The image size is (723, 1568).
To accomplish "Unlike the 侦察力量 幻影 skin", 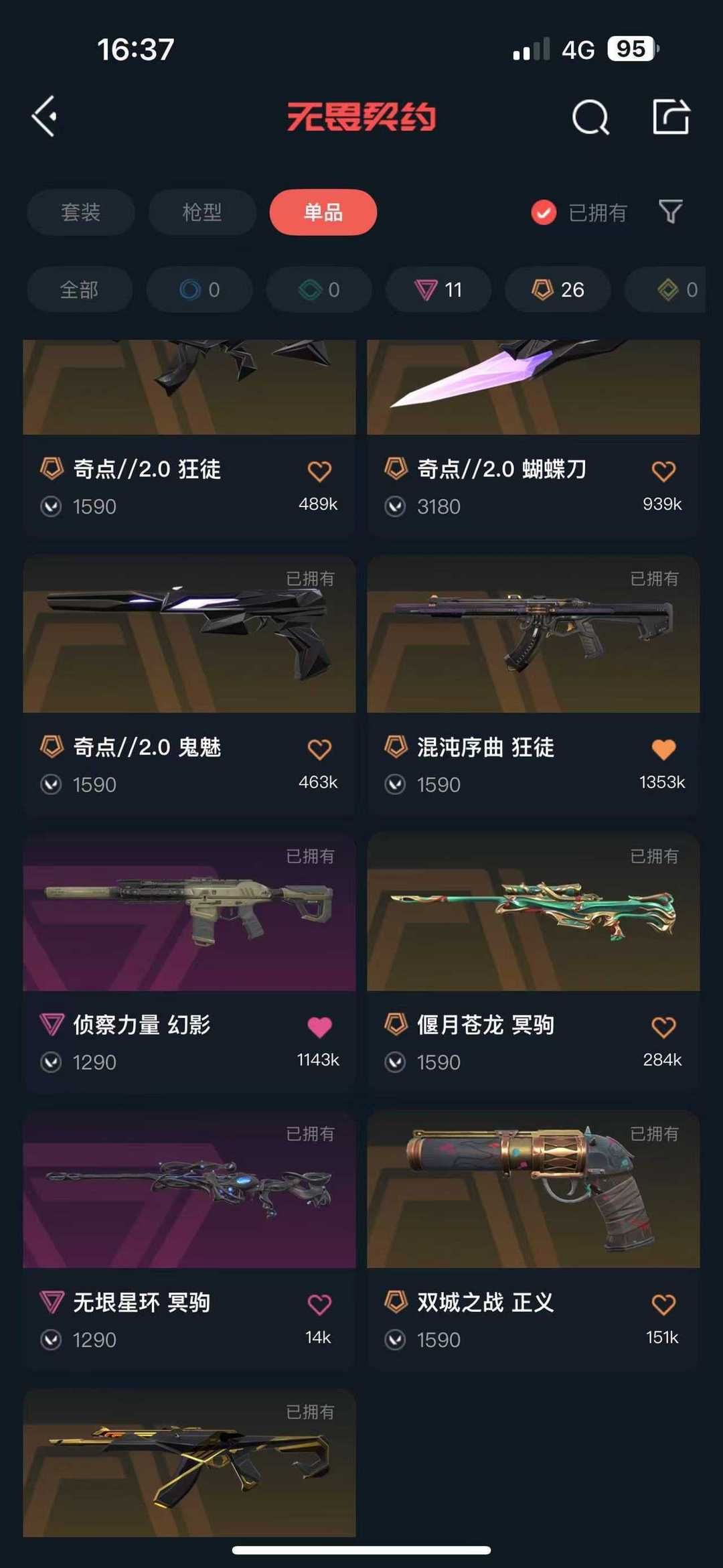I will [x=319, y=1027].
